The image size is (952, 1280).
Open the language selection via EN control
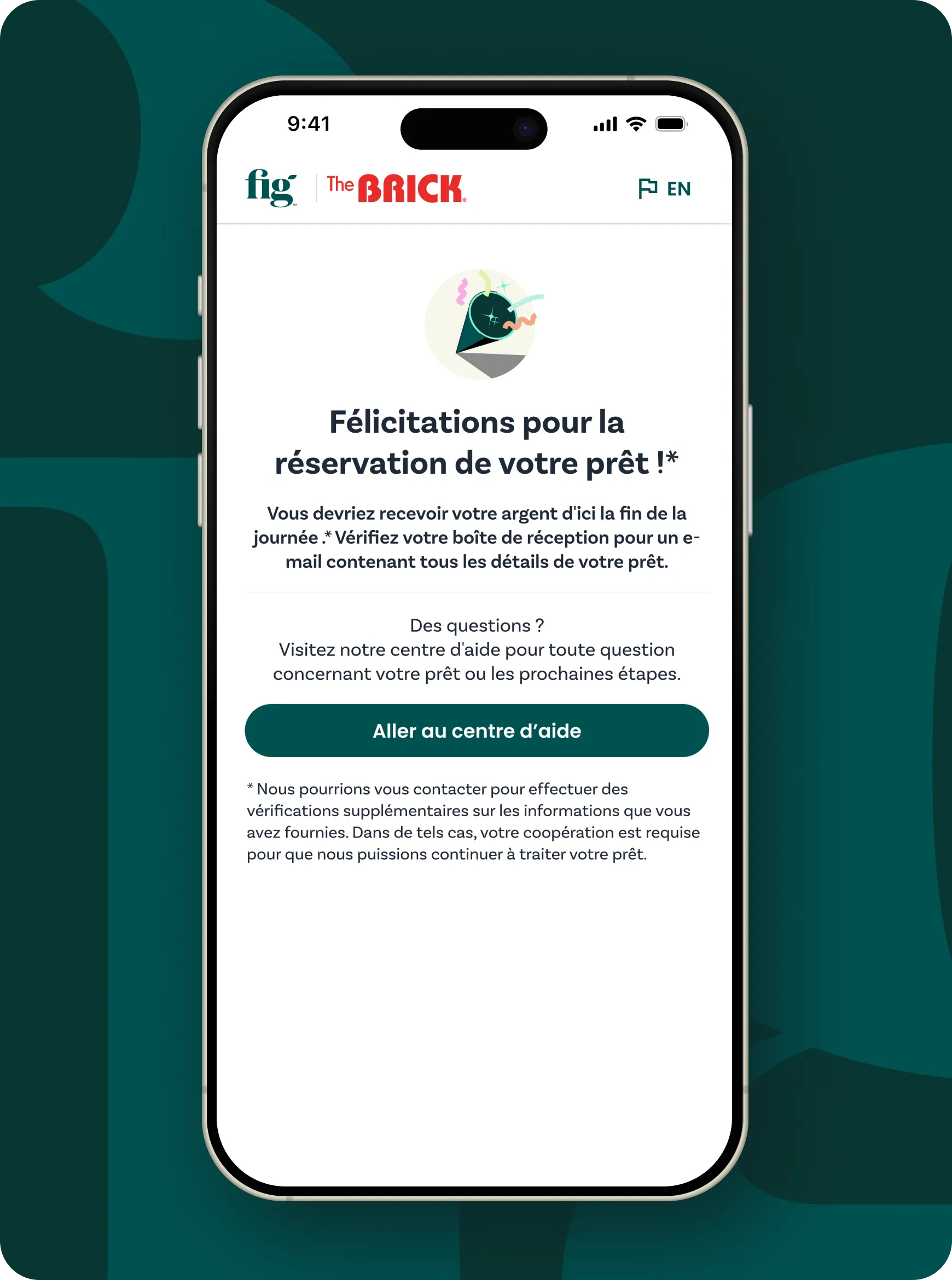pyautogui.click(x=680, y=188)
